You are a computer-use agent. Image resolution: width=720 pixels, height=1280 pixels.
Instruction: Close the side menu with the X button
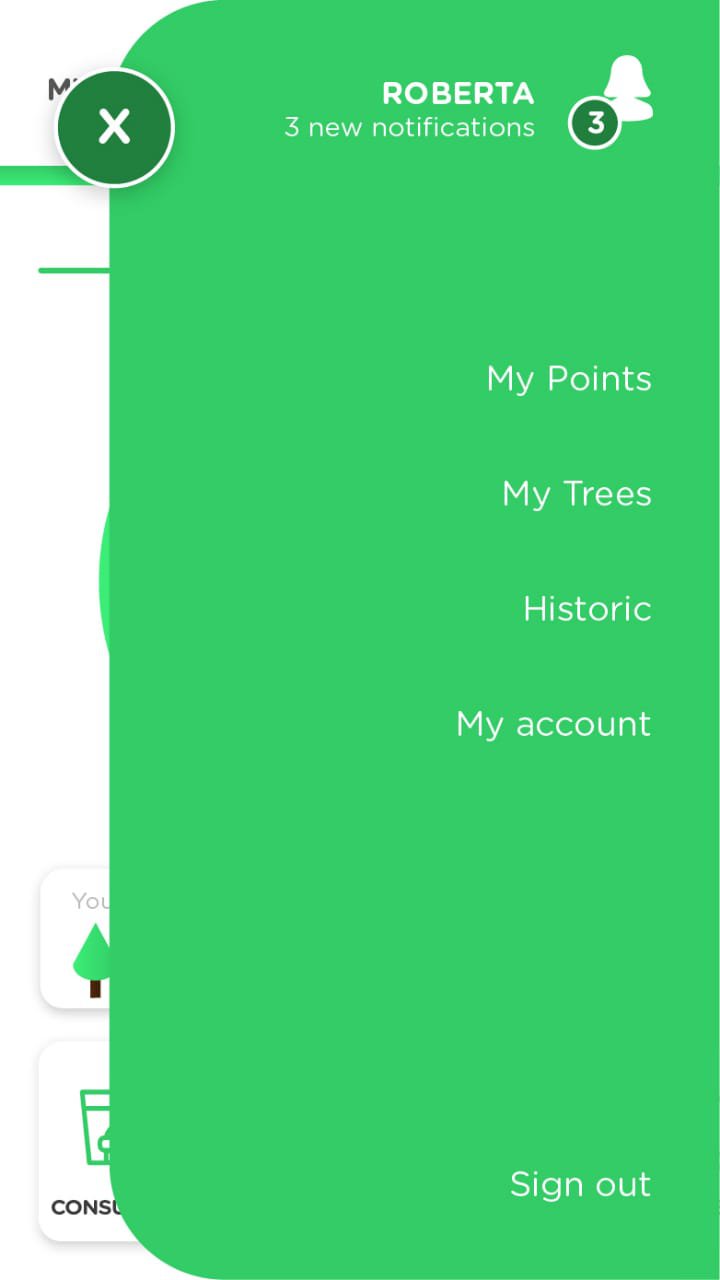tap(115, 128)
